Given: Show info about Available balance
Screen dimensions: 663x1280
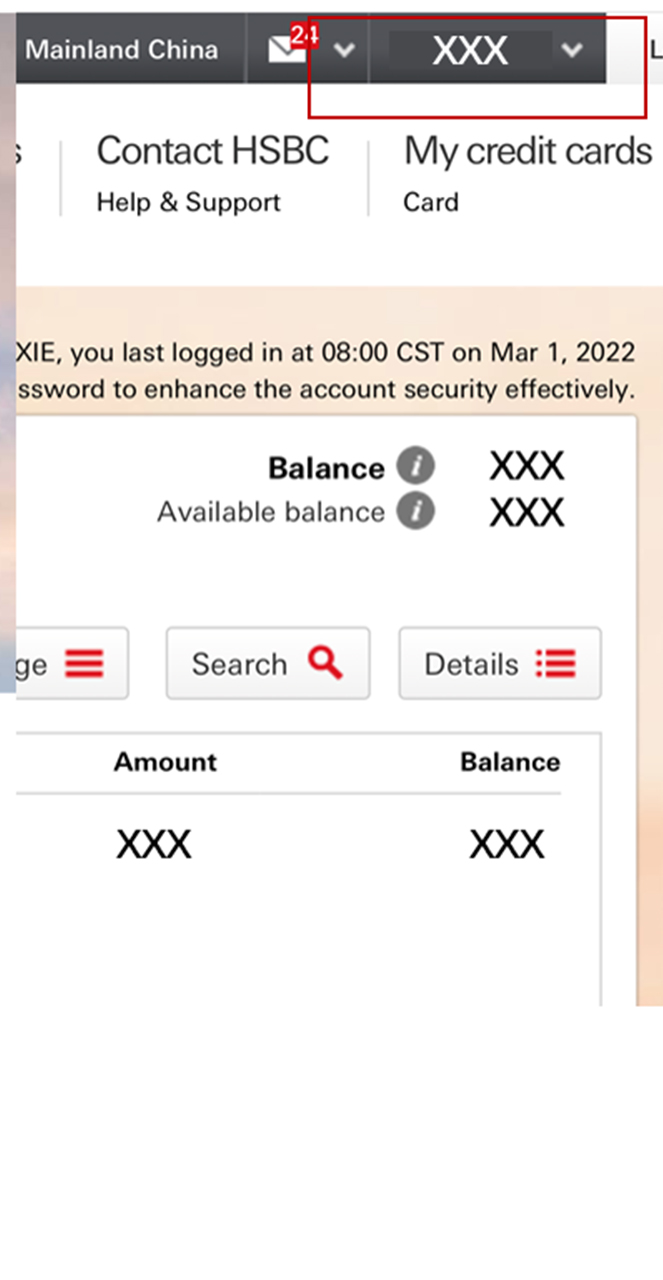Looking at the screenshot, I should pos(415,512).
